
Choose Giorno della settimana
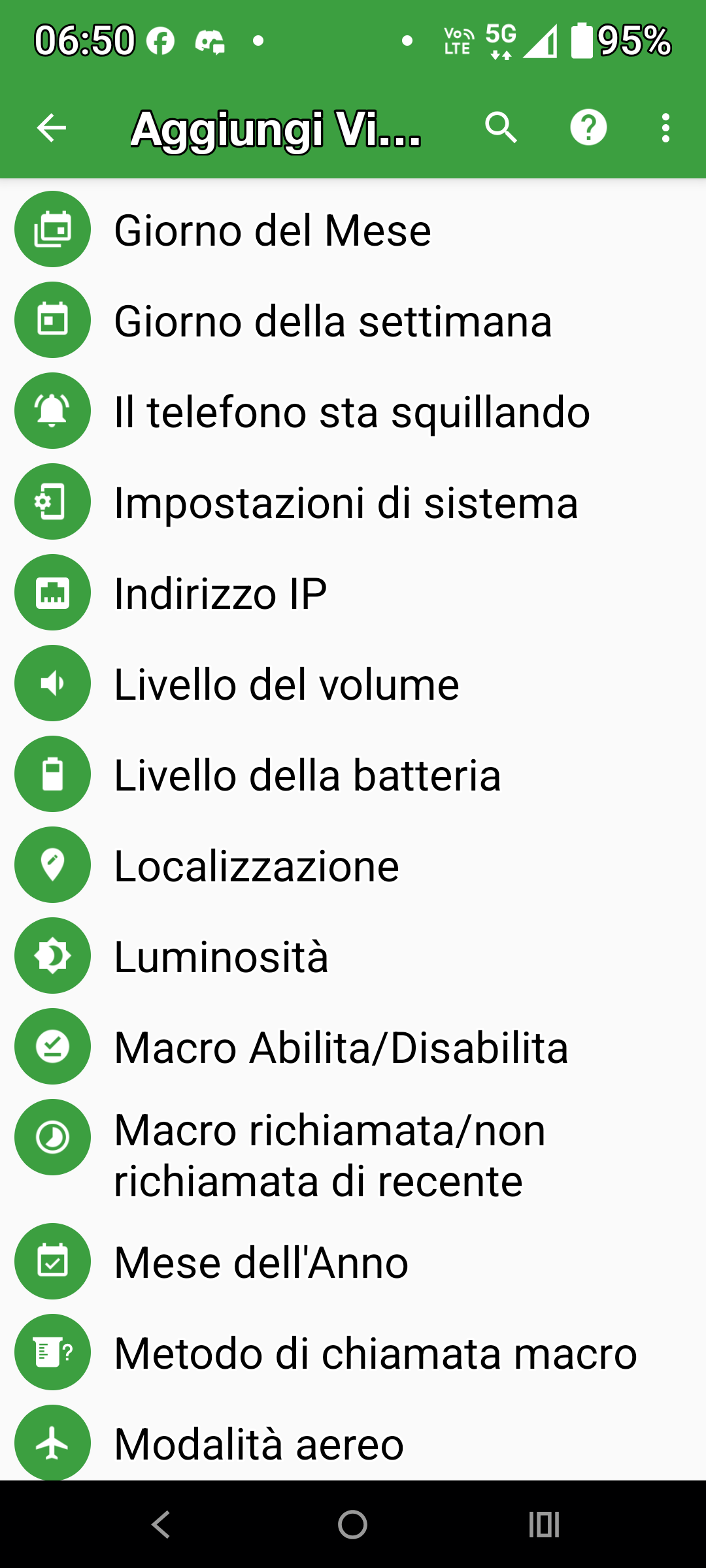pyautogui.click(x=332, y=321)
